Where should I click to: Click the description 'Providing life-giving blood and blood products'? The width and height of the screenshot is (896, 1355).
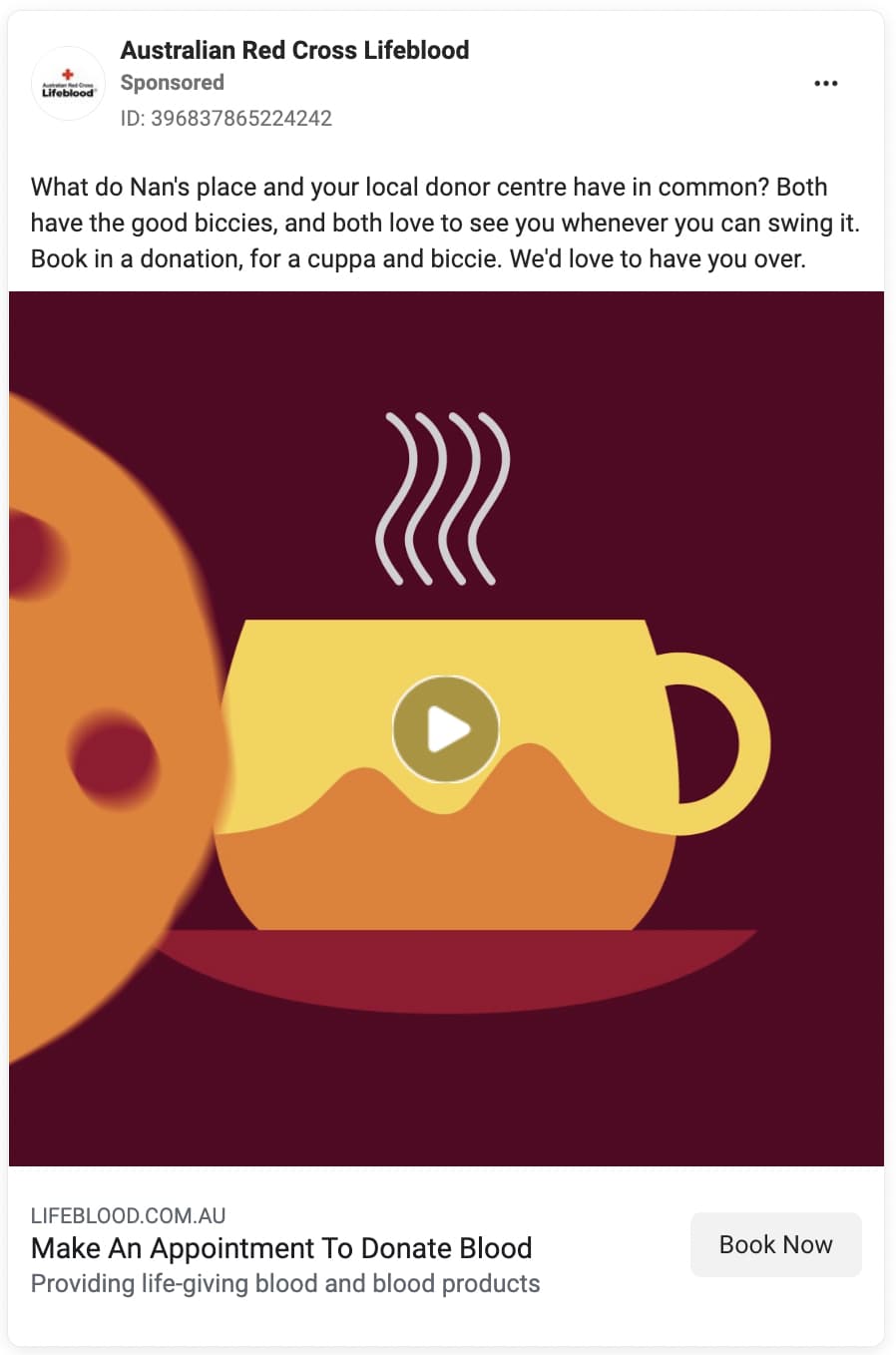coord(286,1284)
